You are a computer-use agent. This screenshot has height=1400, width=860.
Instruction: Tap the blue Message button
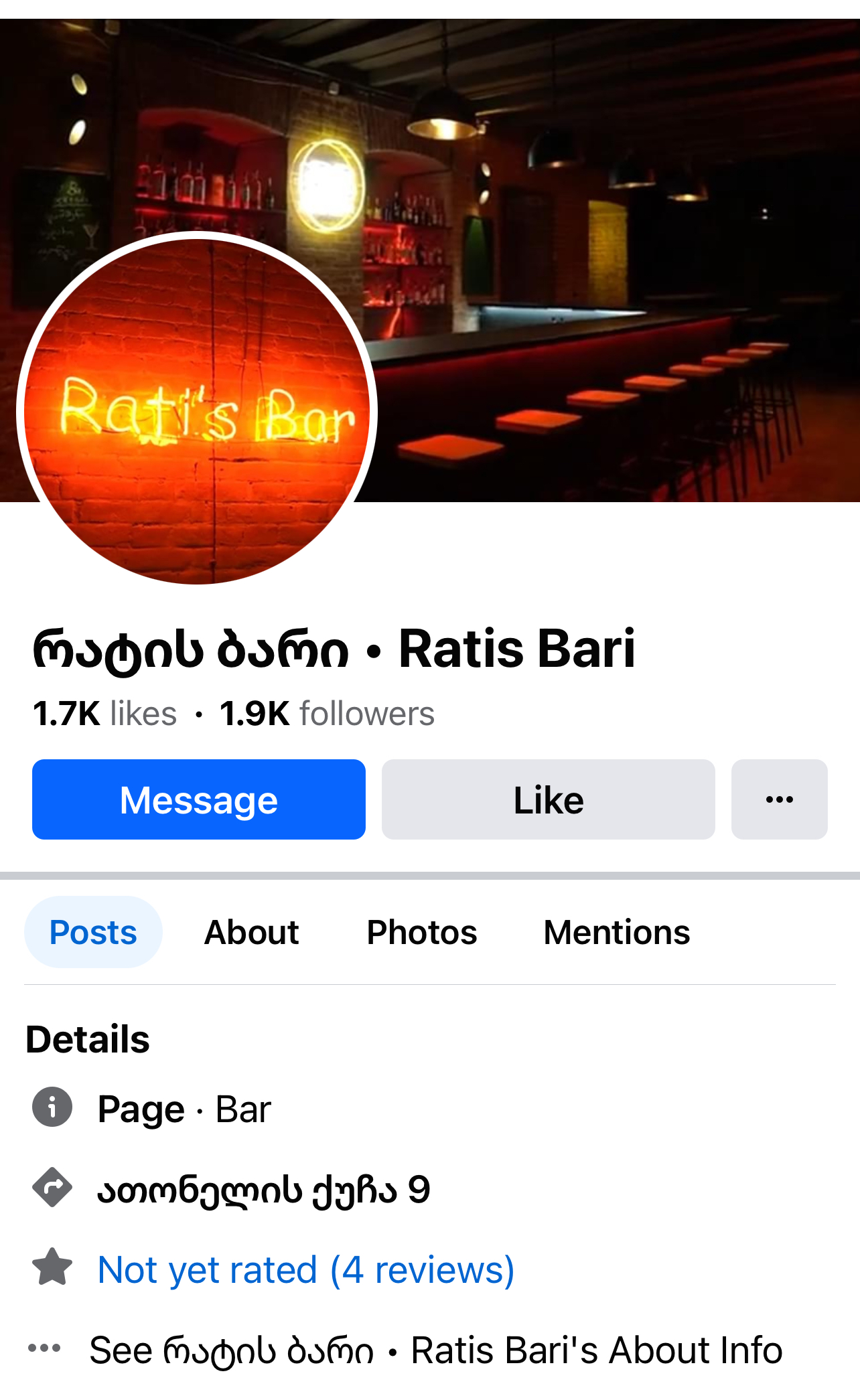[198, 799]
